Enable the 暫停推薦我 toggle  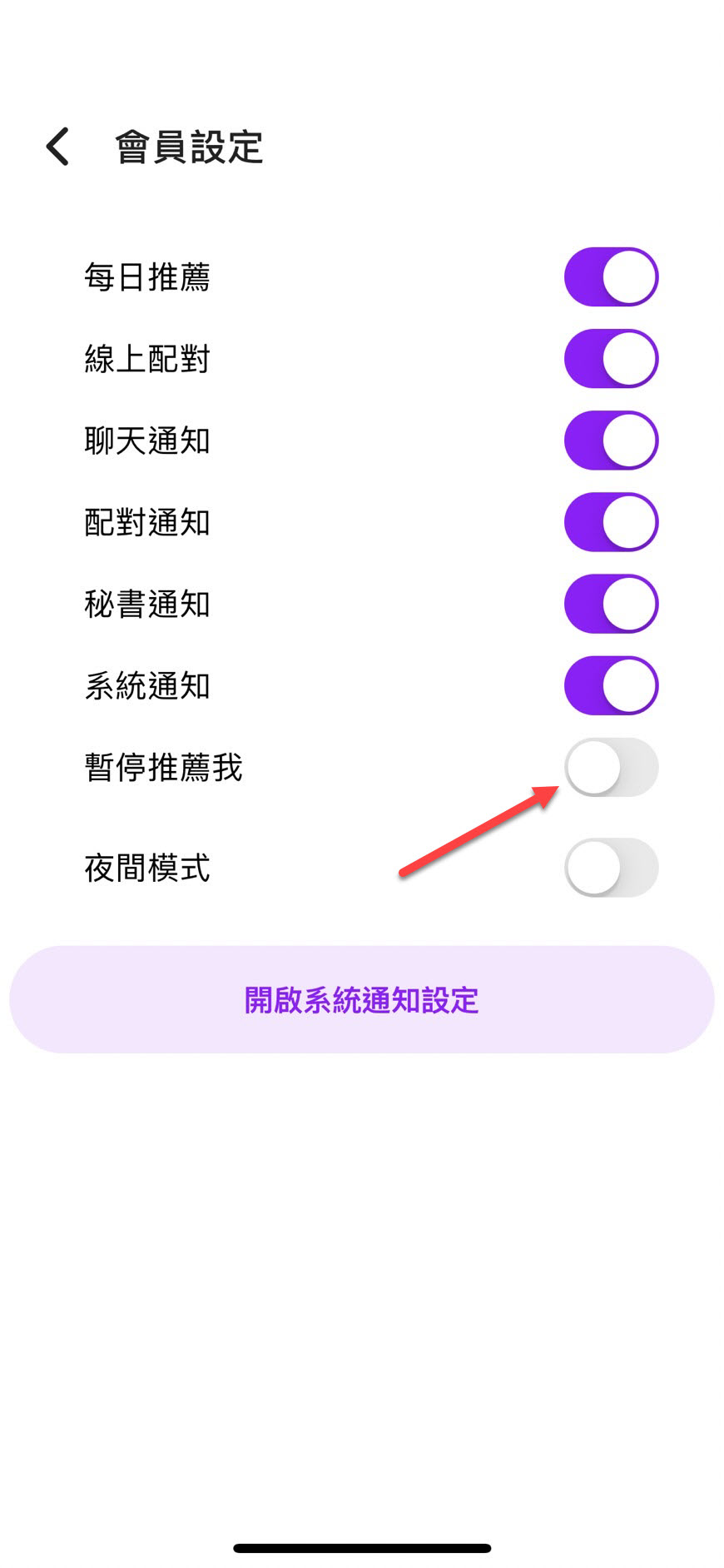pos(611,767)
